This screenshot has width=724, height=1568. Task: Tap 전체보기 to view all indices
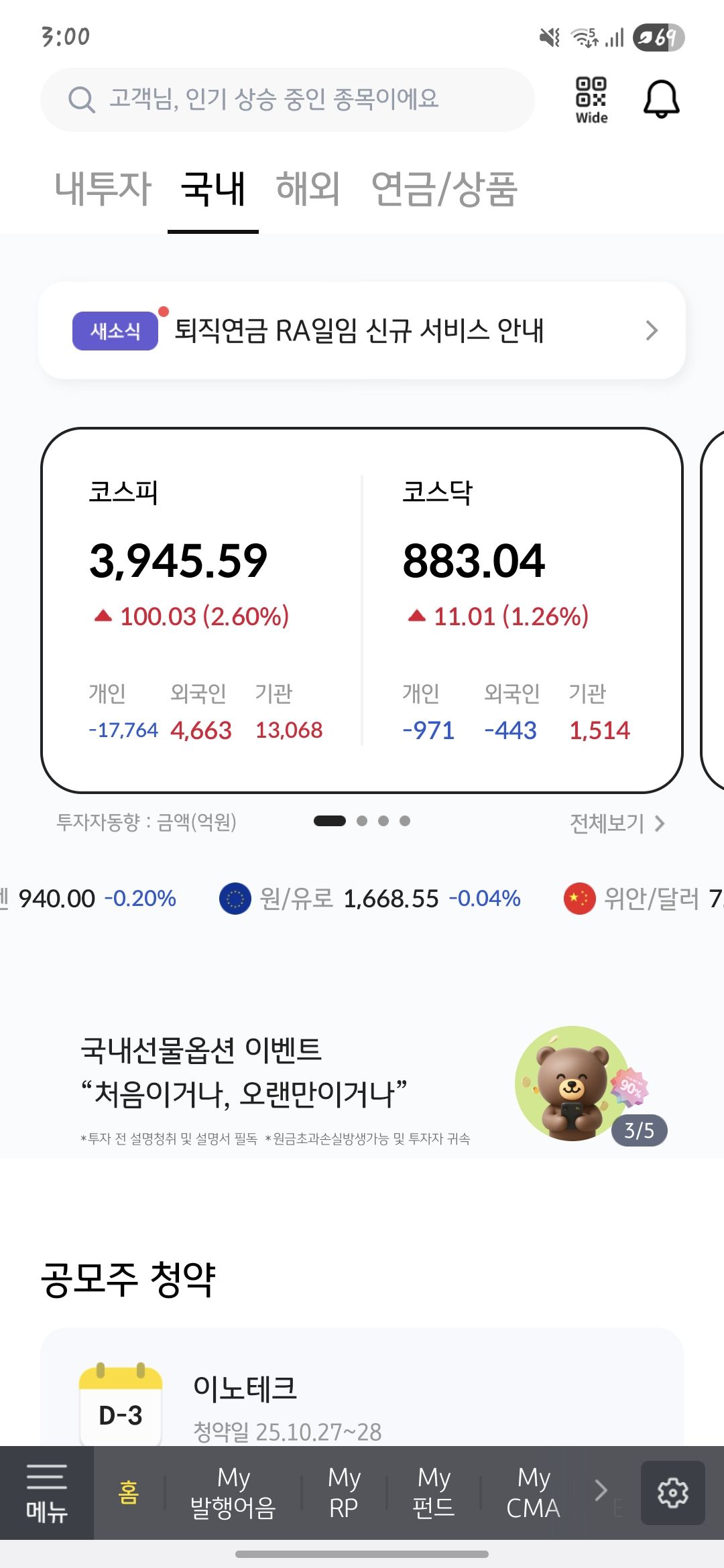pyautogui.click(x=617, y=823)
